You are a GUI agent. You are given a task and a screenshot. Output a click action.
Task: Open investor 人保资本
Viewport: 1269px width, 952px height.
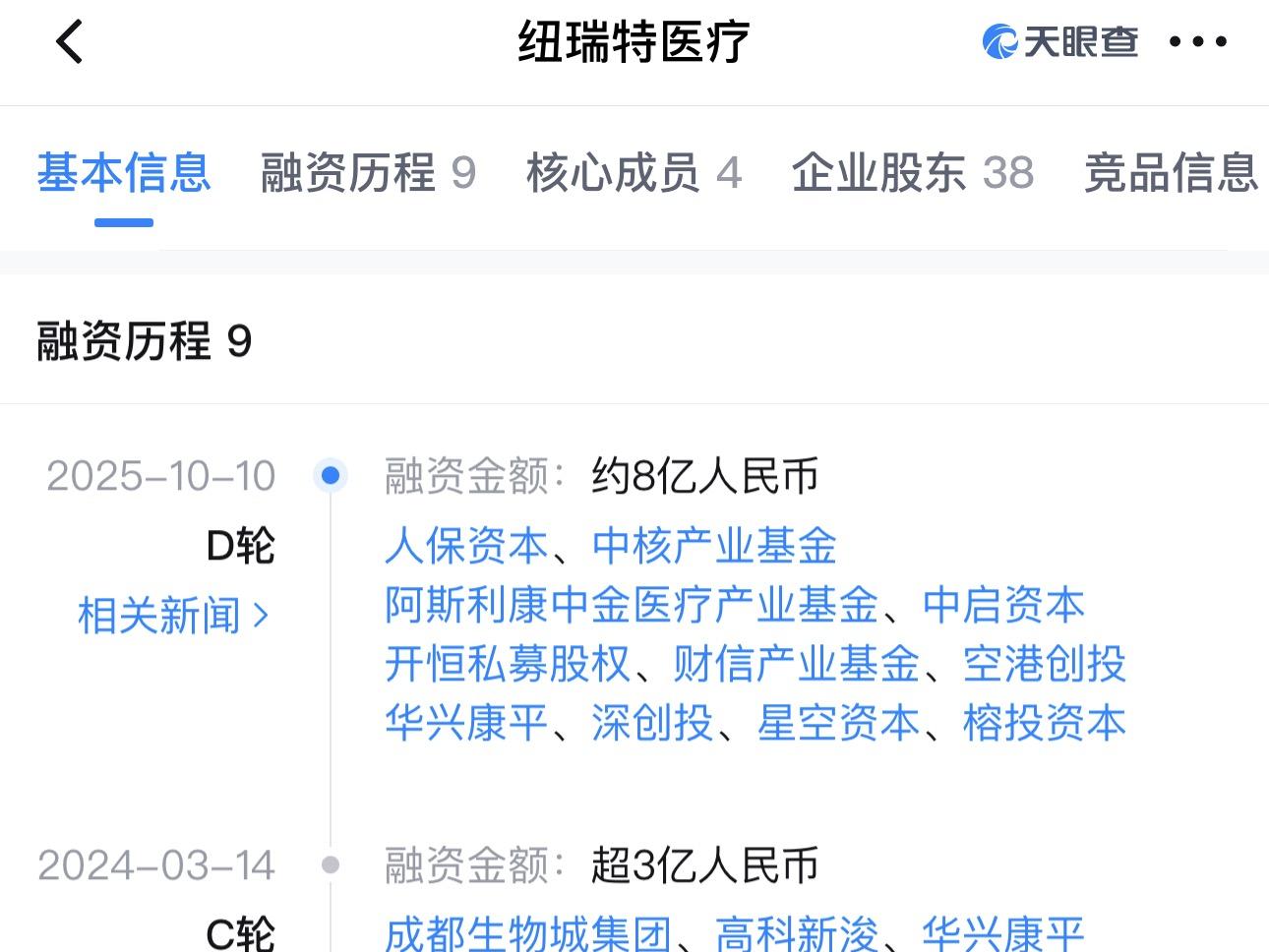coord(465,546)
